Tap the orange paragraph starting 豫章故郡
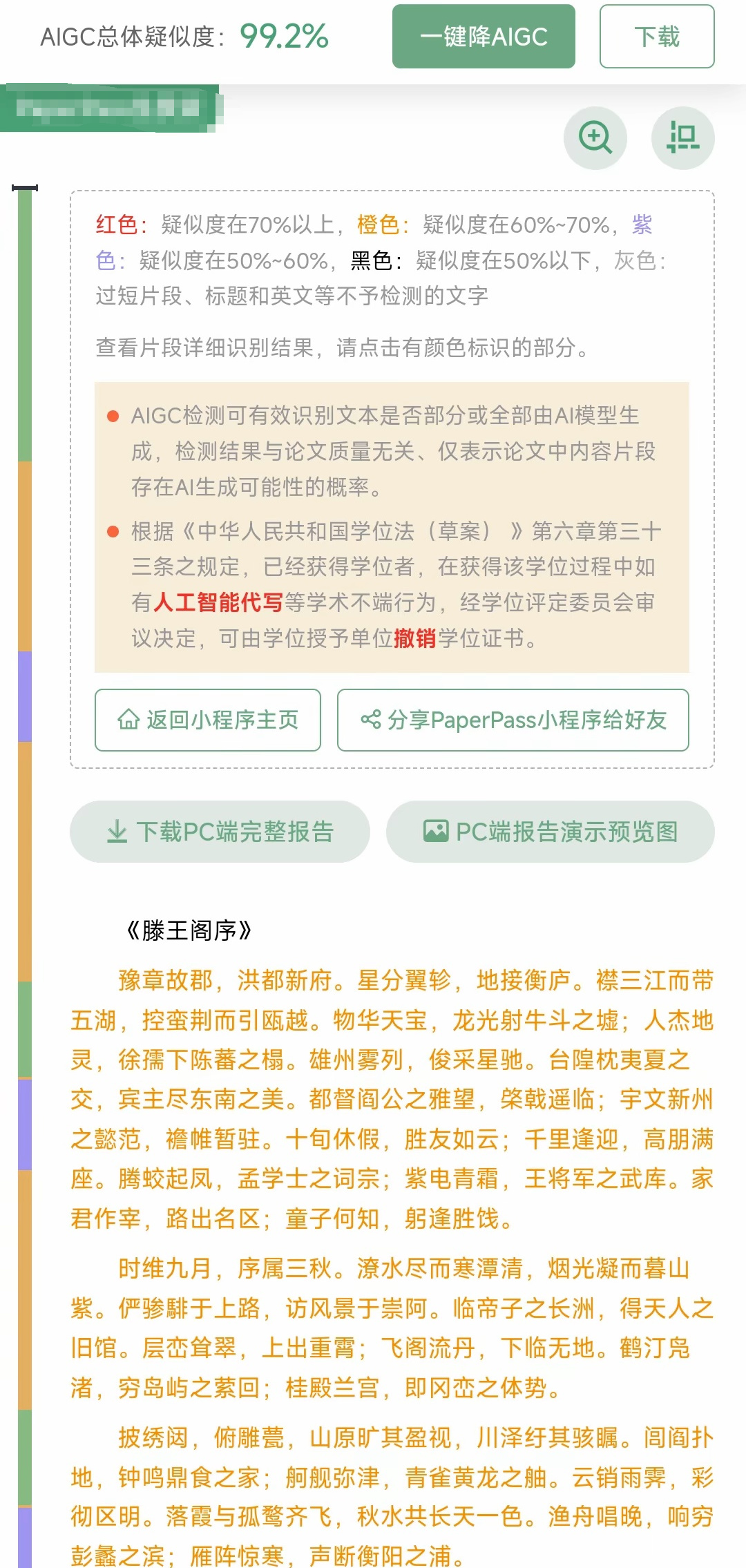Screen dimensions: 746x1568 click(x=392, y=1099)
